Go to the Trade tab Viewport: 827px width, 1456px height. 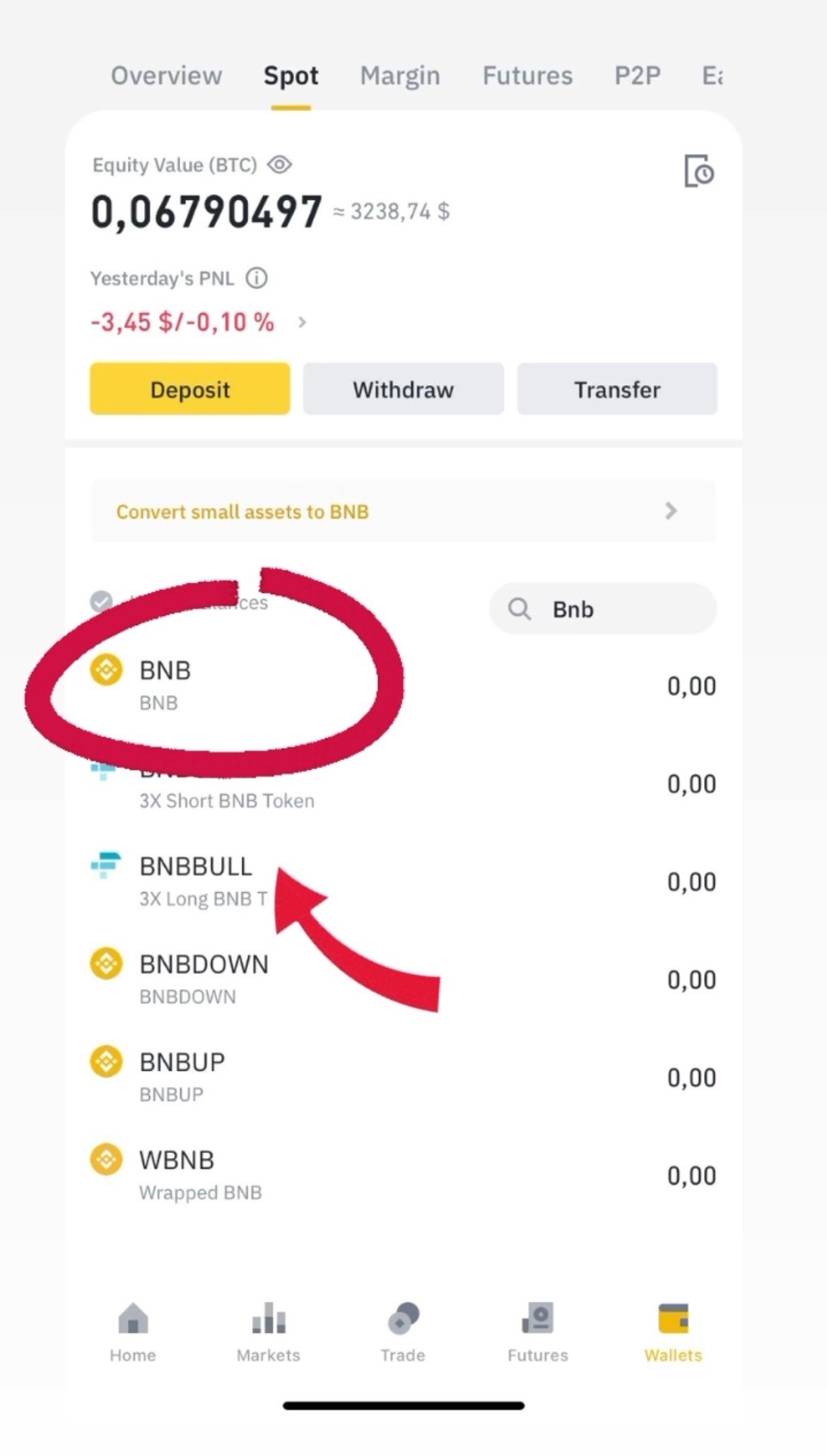click(x=403, y=1333)
